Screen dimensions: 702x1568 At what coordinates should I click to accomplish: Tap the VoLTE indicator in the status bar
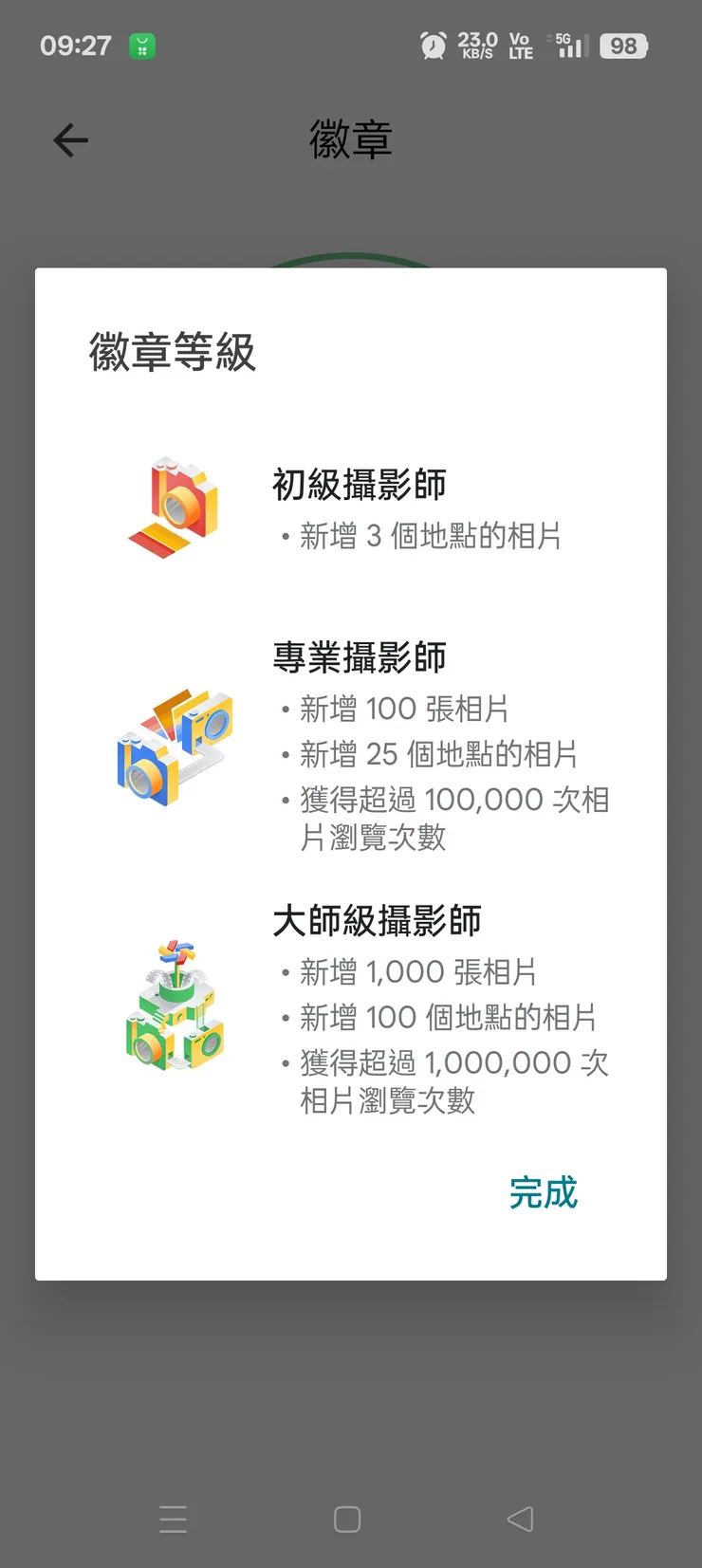click(x=519, y=45)
